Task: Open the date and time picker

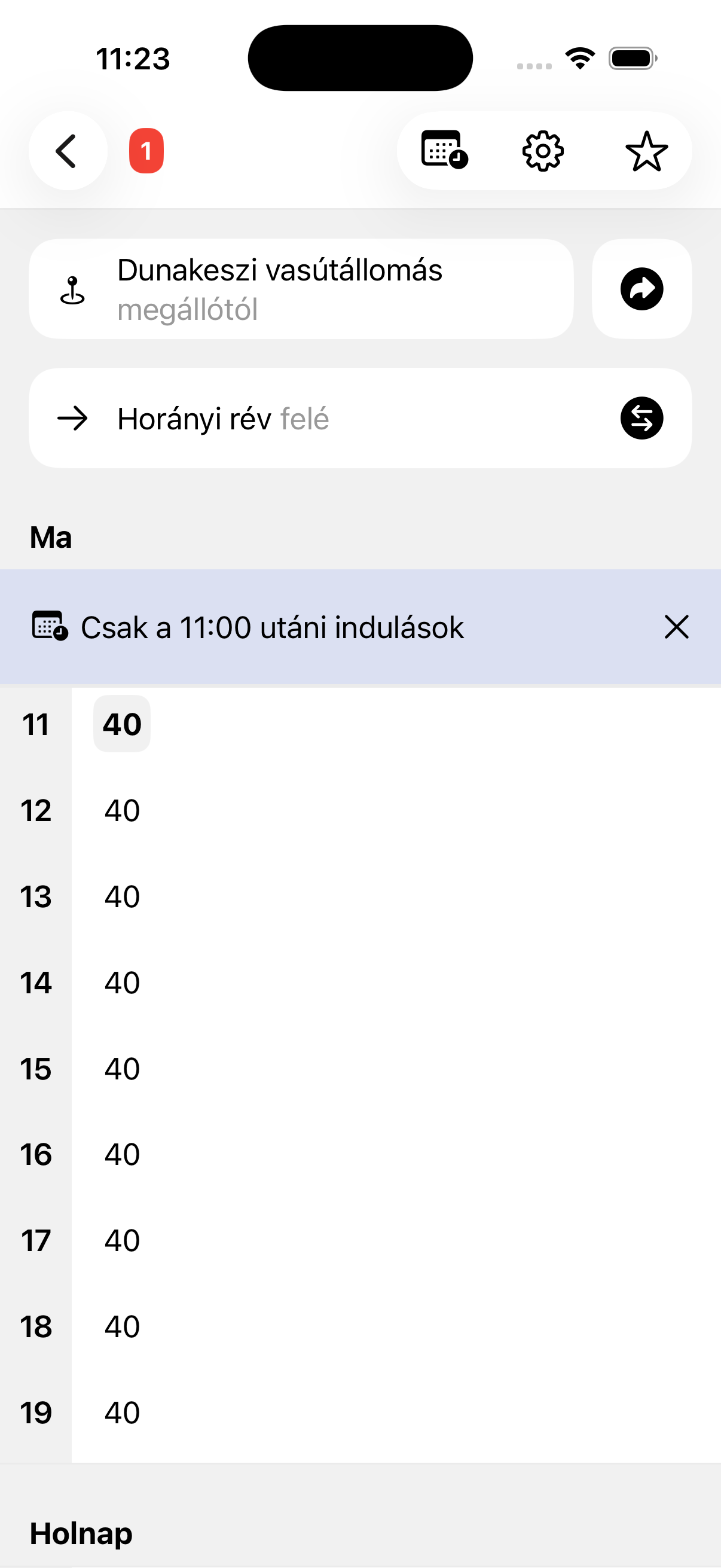Action: click(444, 150)
